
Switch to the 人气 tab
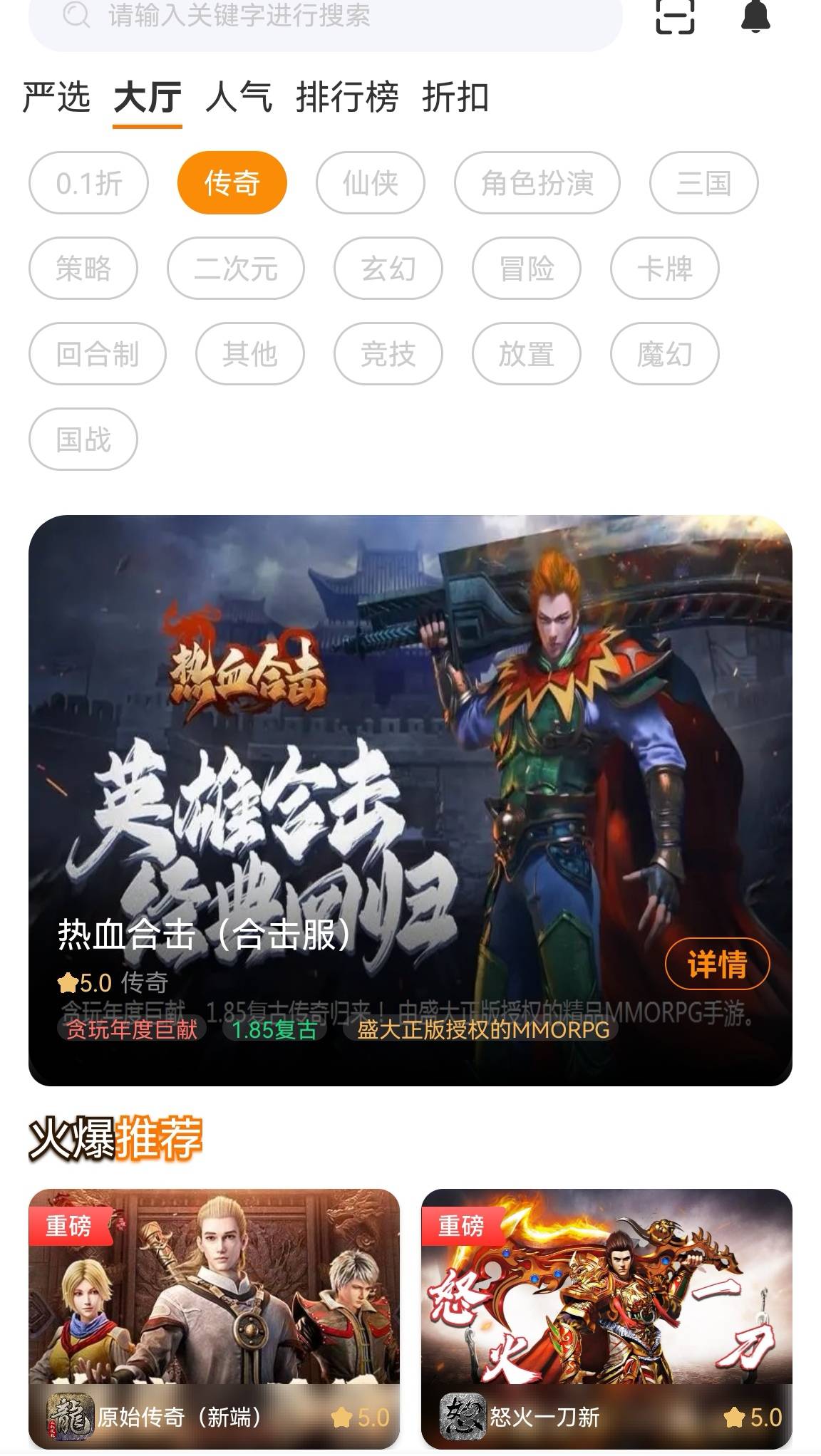[239, 98]
